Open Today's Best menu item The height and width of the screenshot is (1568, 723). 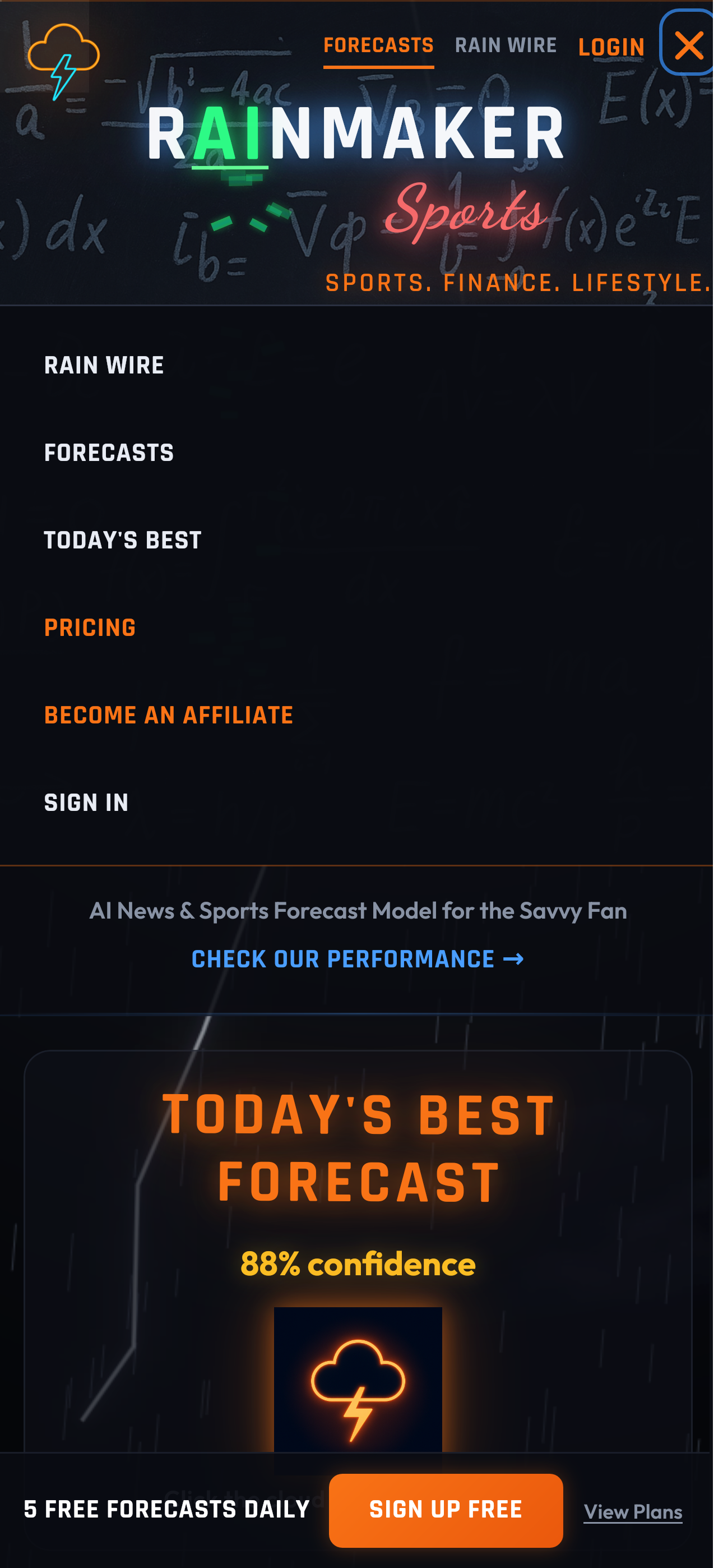pyautogui.click(x=122, y=541)
